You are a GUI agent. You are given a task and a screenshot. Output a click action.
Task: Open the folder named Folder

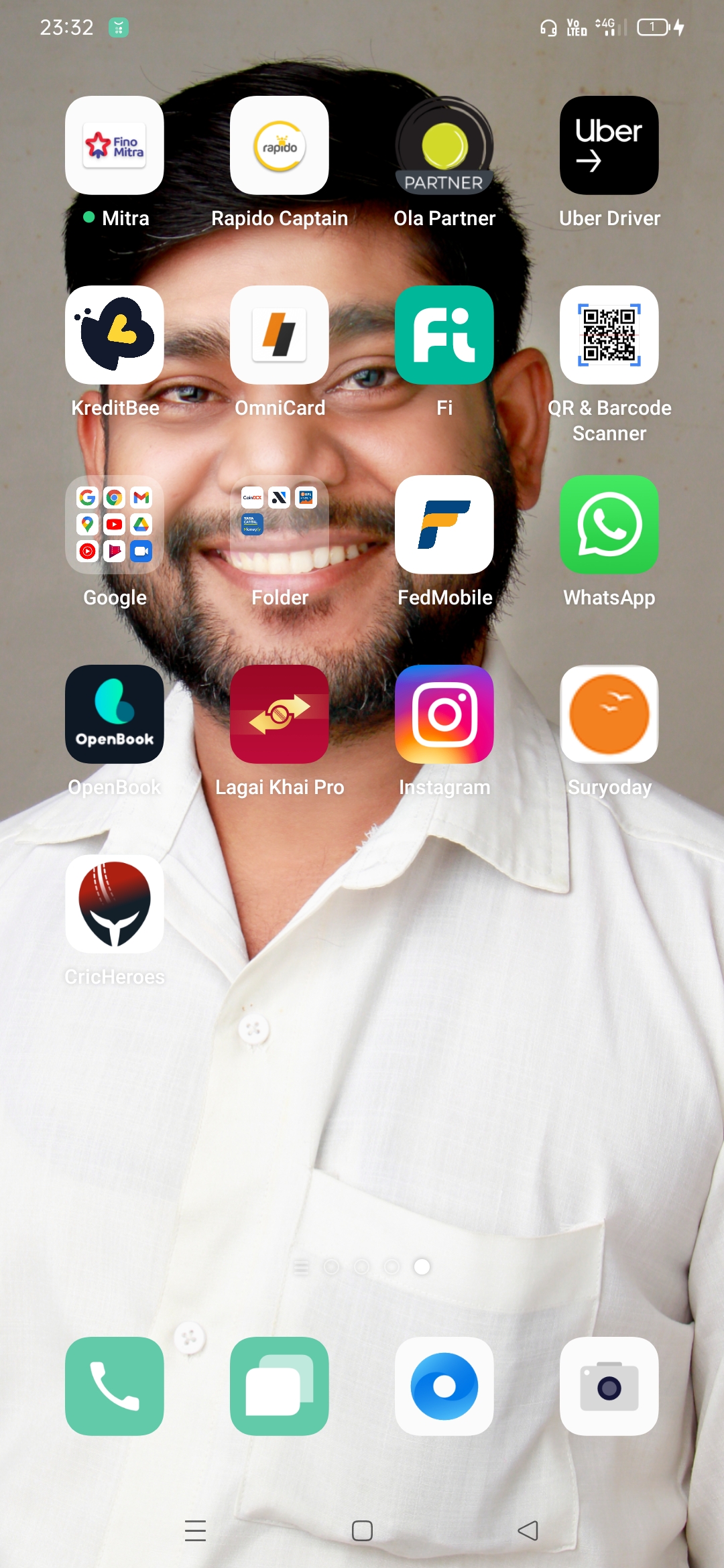279,525
